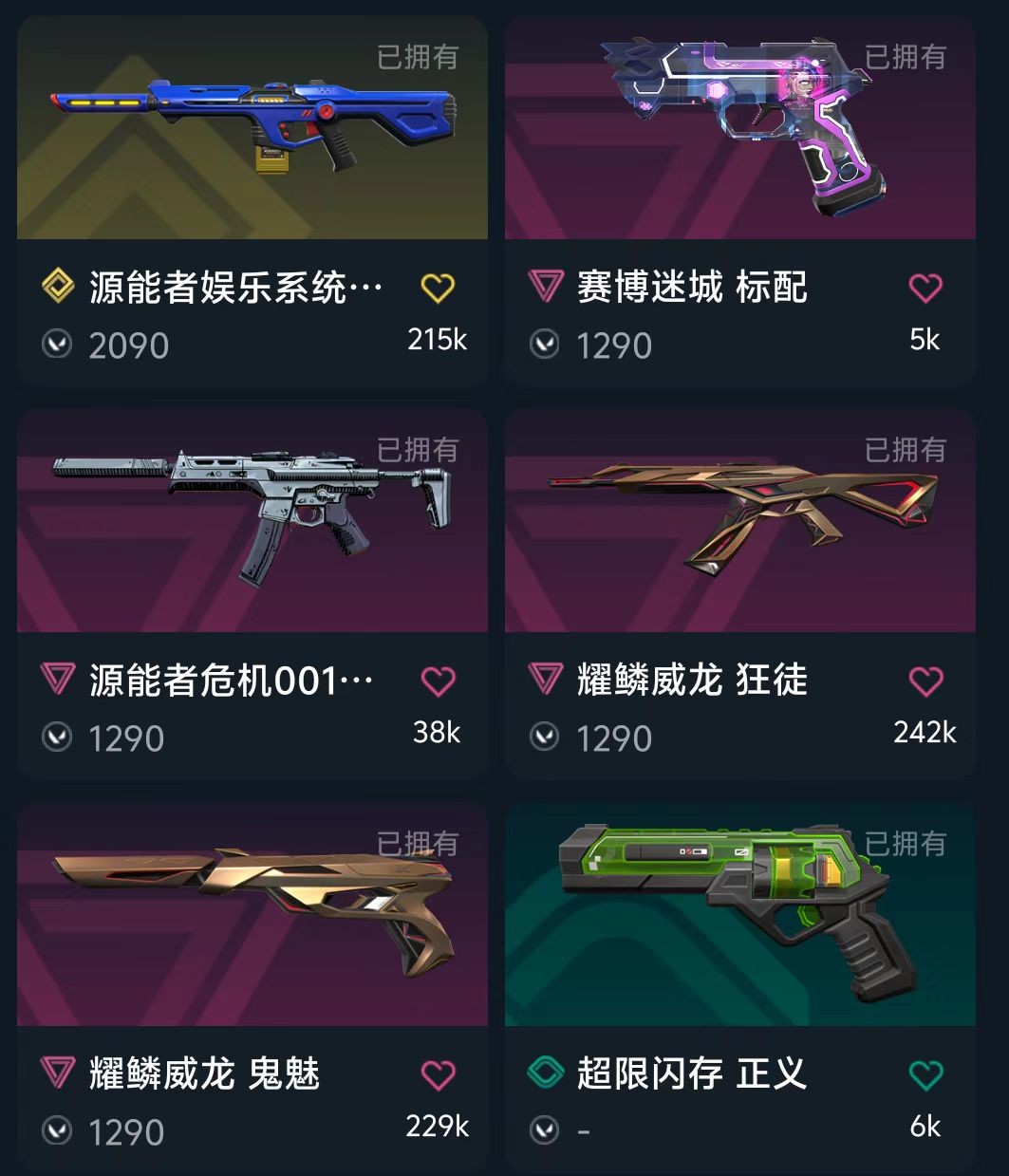Image resolution: width=1009 pixels, height=1176 pixels.
Task: Like the 超限闪存 正义 skin
Action: point(925,1074)
